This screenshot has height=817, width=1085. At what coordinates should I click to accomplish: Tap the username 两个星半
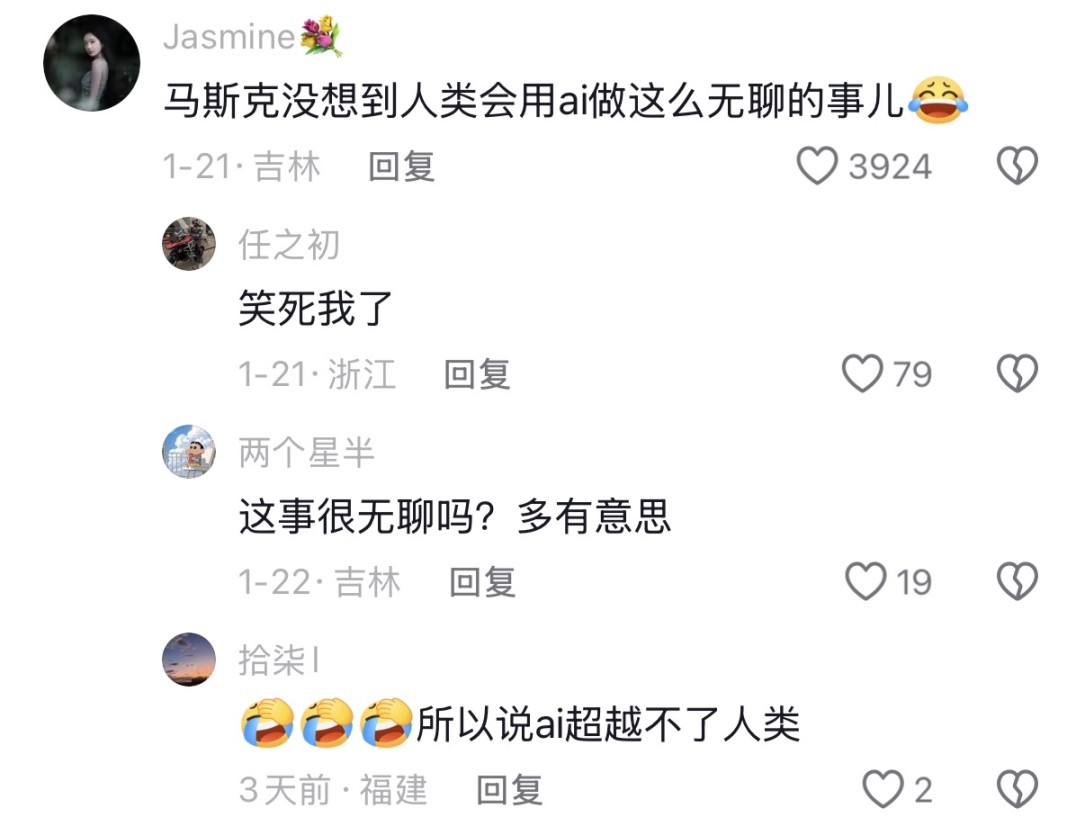point(306,453)
